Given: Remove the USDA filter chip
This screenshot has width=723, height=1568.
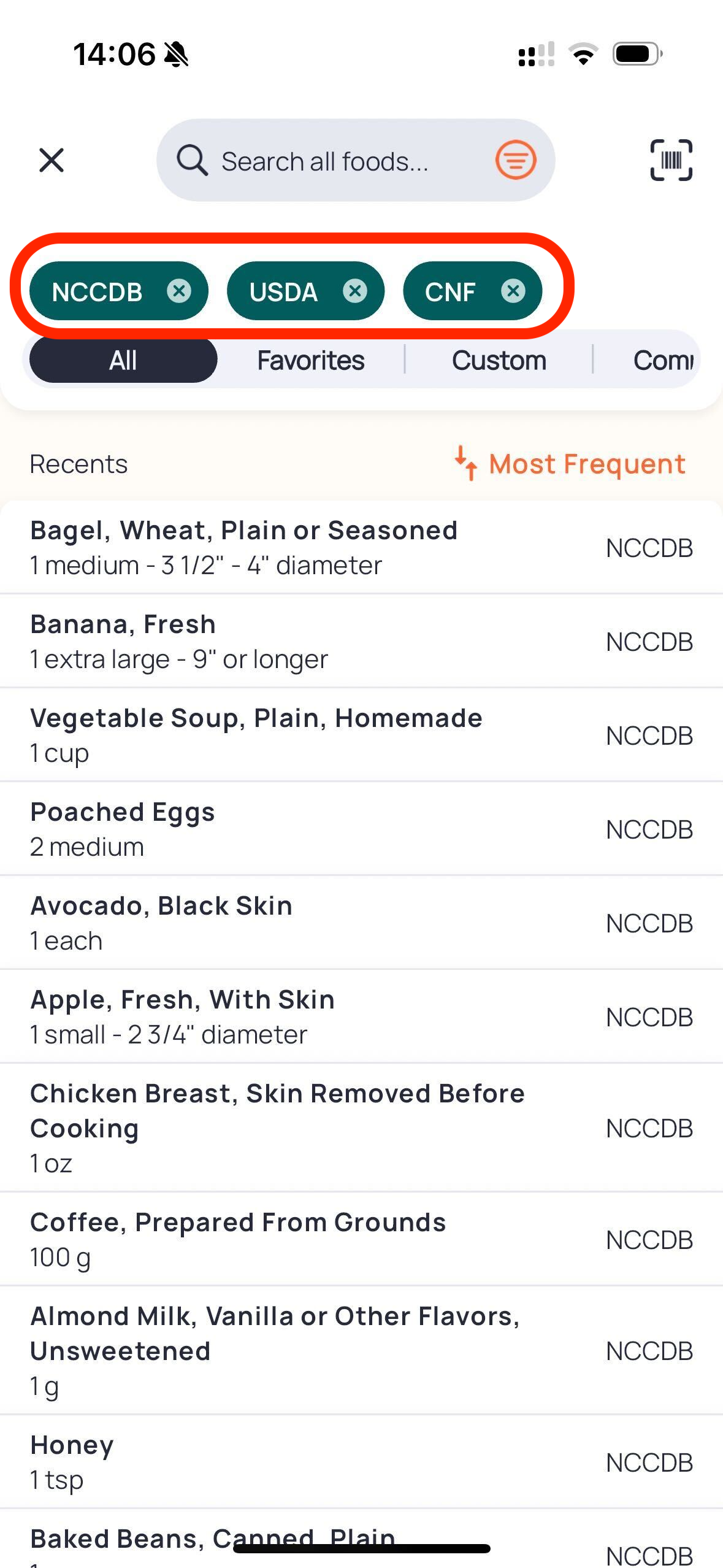Looking at the screenshot, I should coord(354,291).
